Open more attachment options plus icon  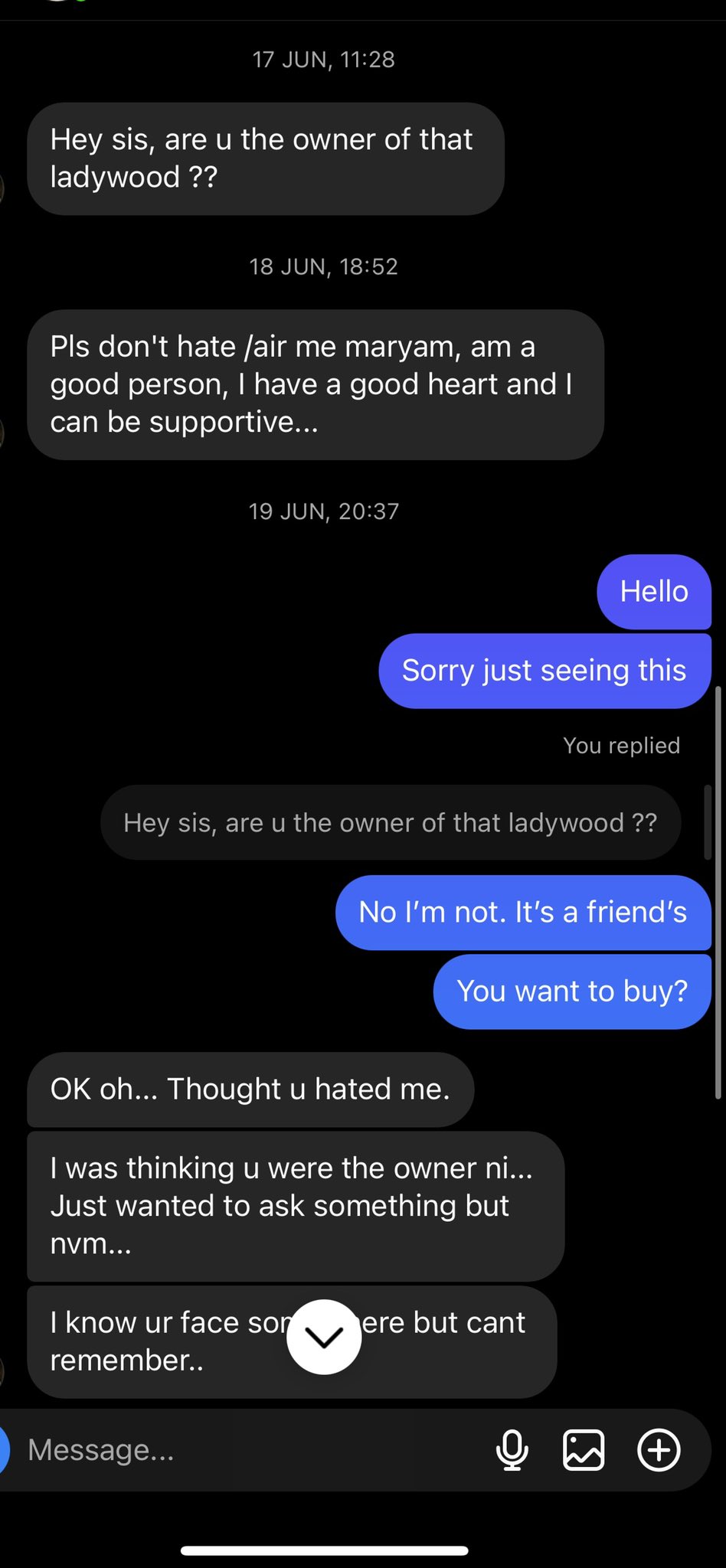pyautogui.click(x=659, y=1450)
